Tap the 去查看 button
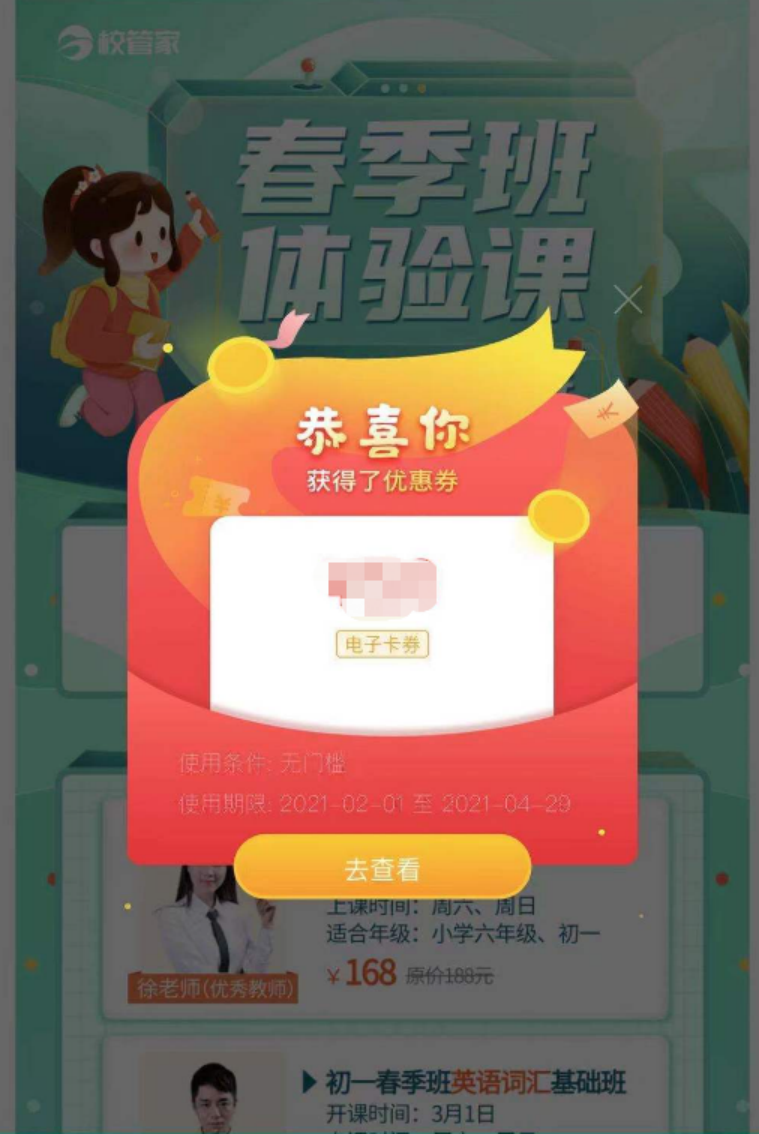This screenshot has width=759, height=1134. click(x=381, y=867)
